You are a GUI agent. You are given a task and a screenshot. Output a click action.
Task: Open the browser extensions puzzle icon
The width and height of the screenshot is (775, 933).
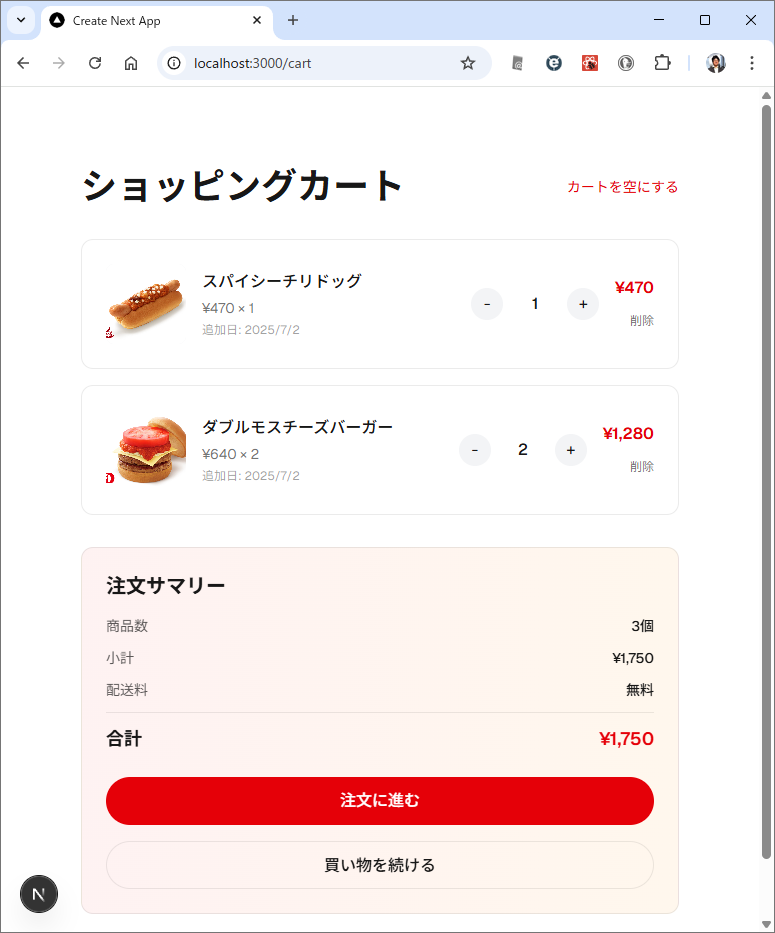pyautogui.click(x=662, y=63)
